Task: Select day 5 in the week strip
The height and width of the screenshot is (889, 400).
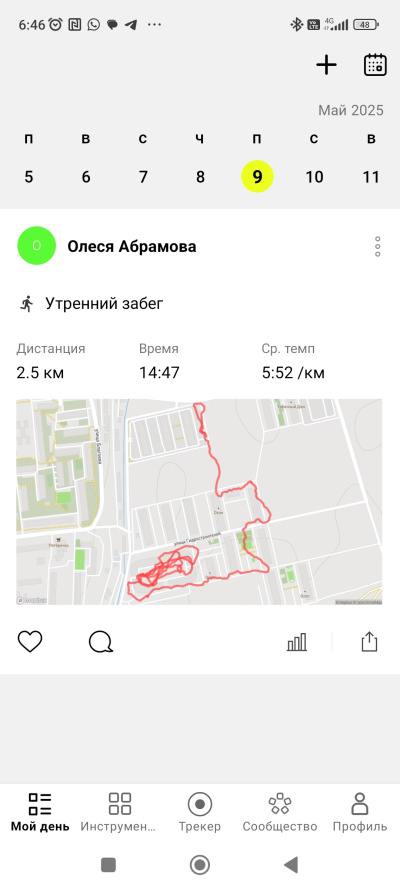Action: [29, 177]
